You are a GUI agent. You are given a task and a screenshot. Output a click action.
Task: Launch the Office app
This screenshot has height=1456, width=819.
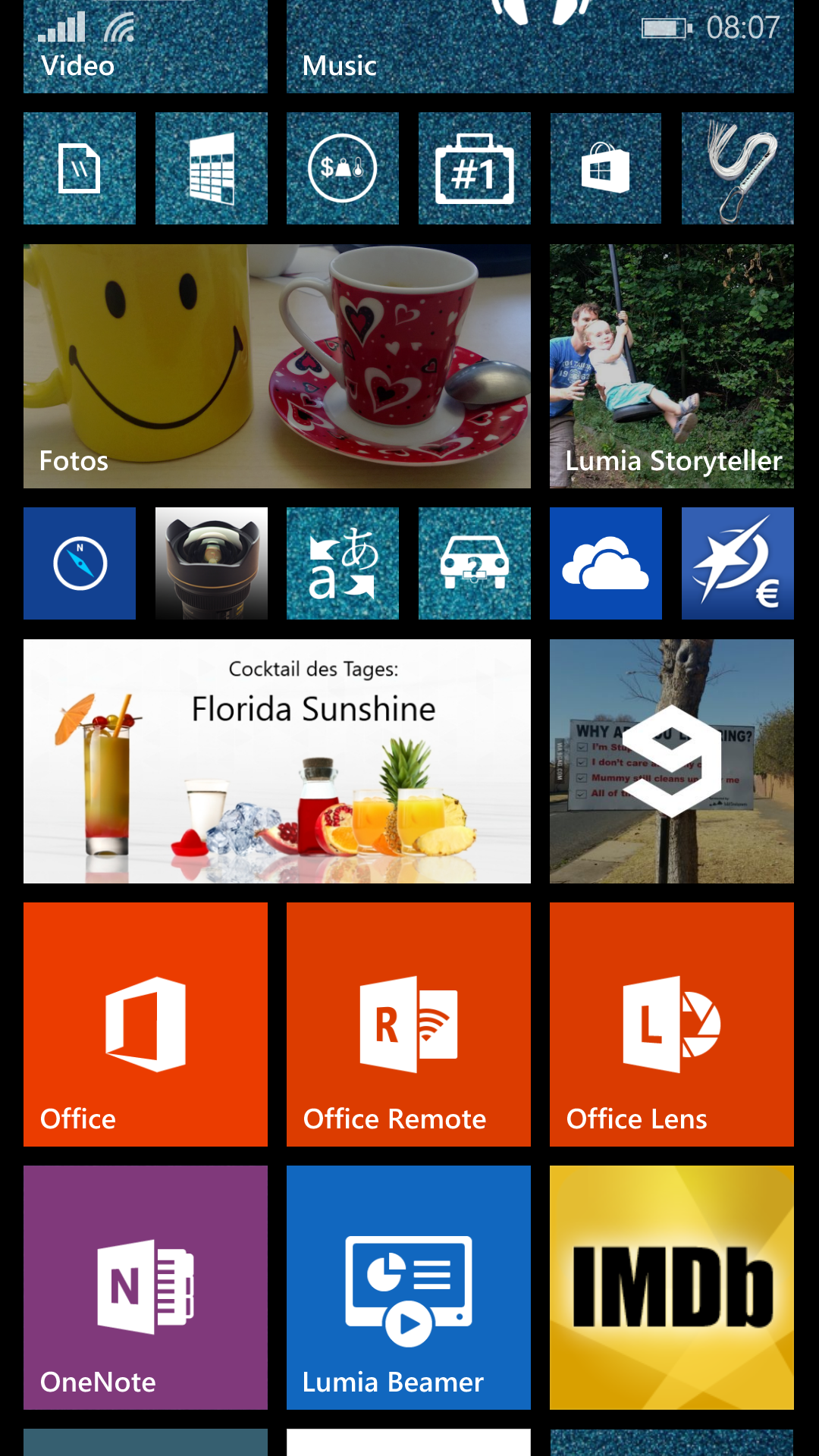tap(145, 1024)
